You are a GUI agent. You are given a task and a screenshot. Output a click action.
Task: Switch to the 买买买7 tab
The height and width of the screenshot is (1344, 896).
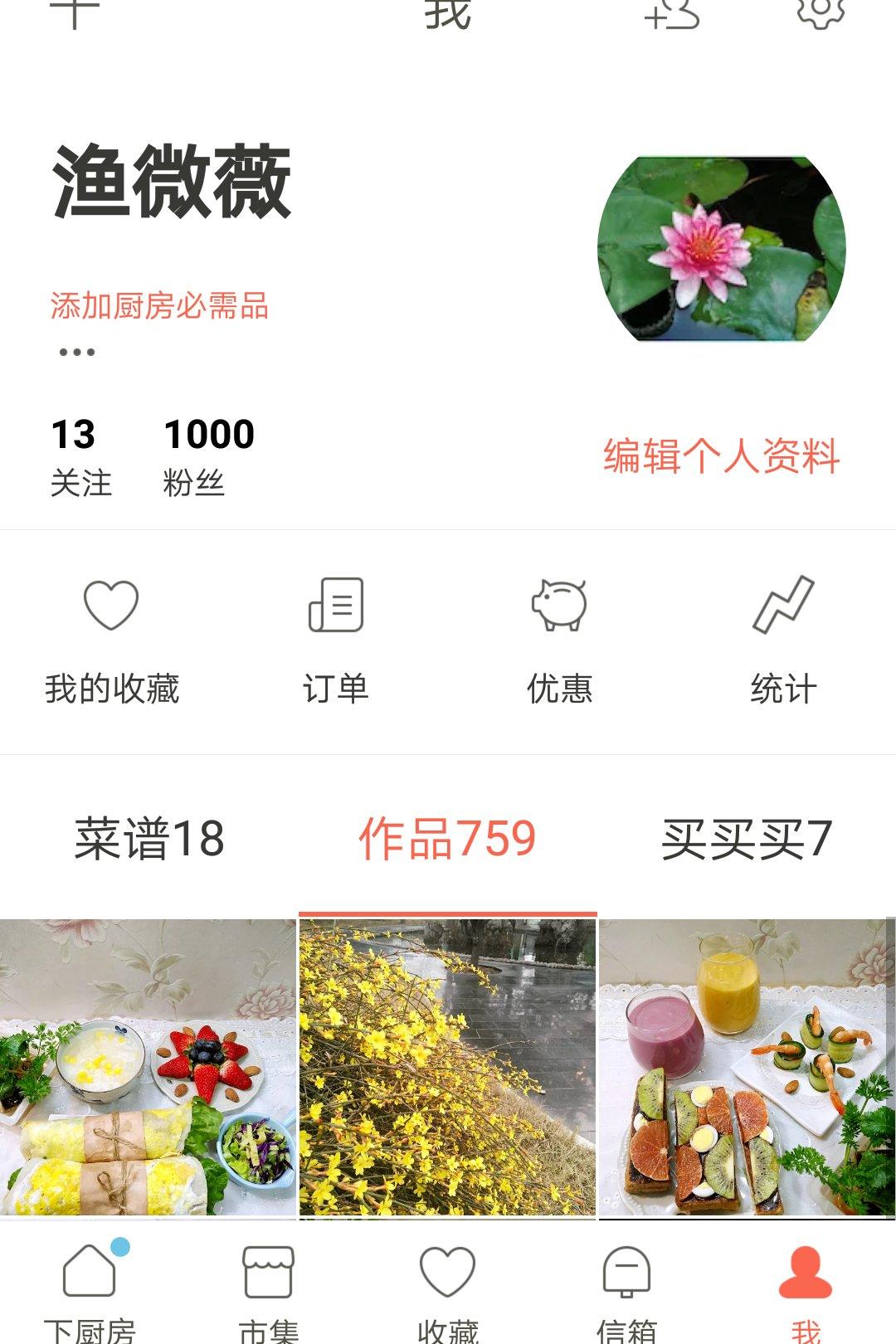746,839
